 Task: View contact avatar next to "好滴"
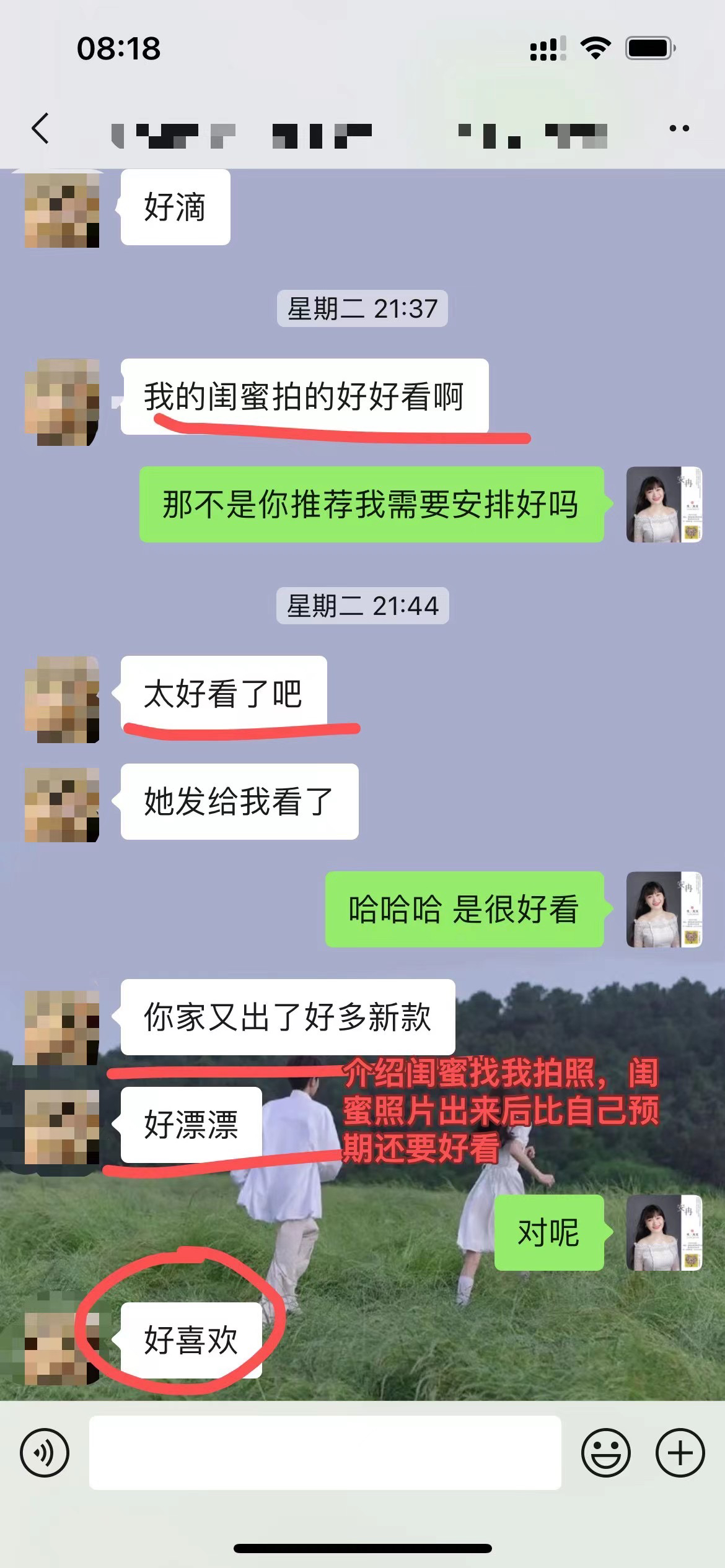coord(61,209)
